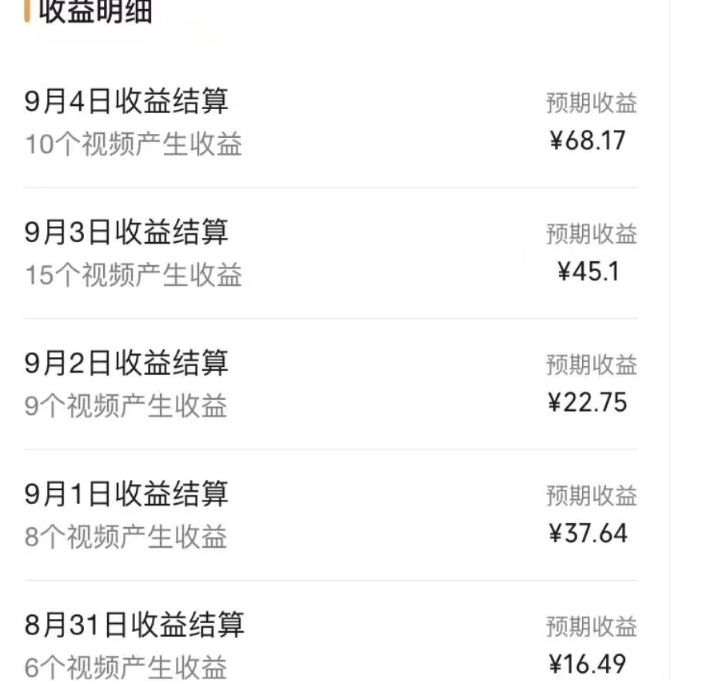
Task: Open the 9月4日收益结算 entry
Action: tap(126, 101)
